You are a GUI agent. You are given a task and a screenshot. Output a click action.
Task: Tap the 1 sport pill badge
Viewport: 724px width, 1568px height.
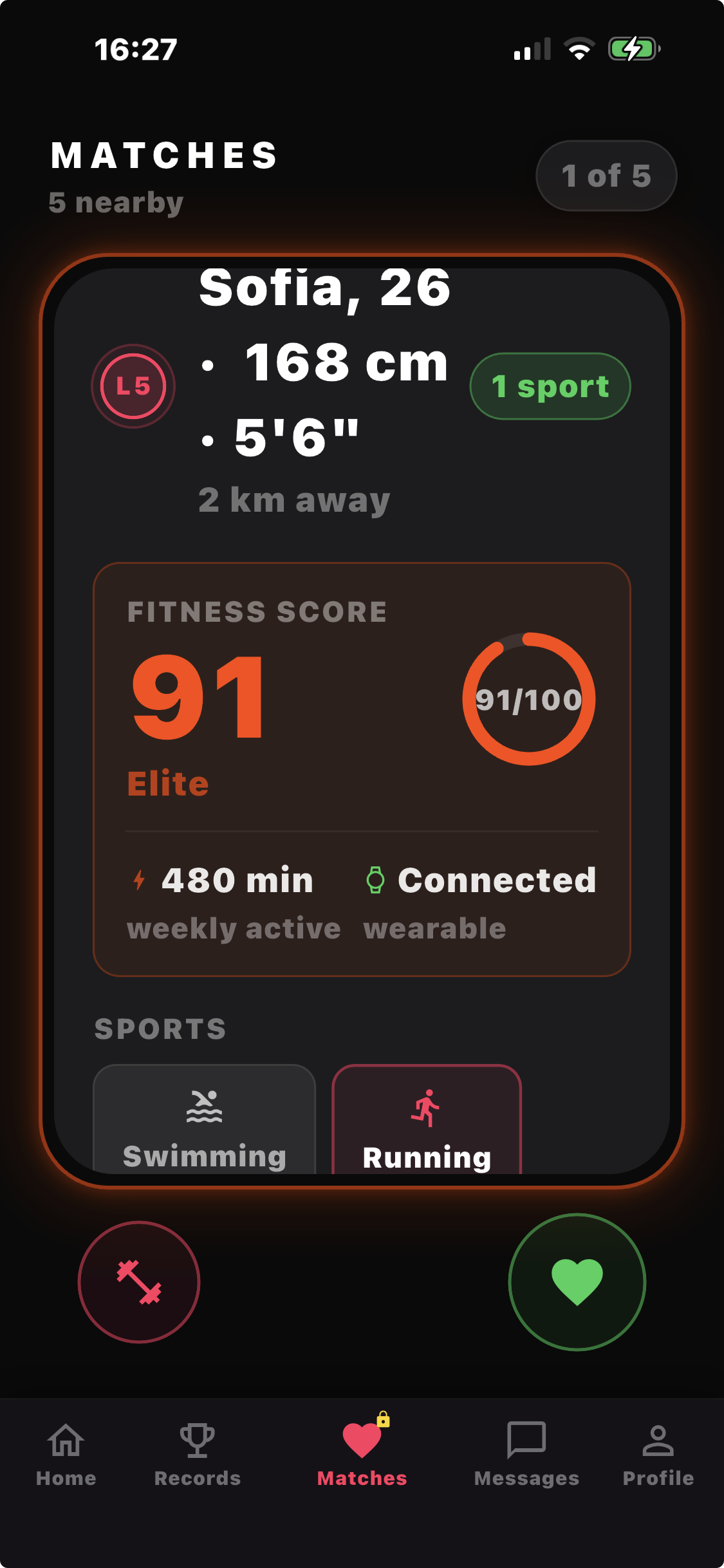pos(550,385)
